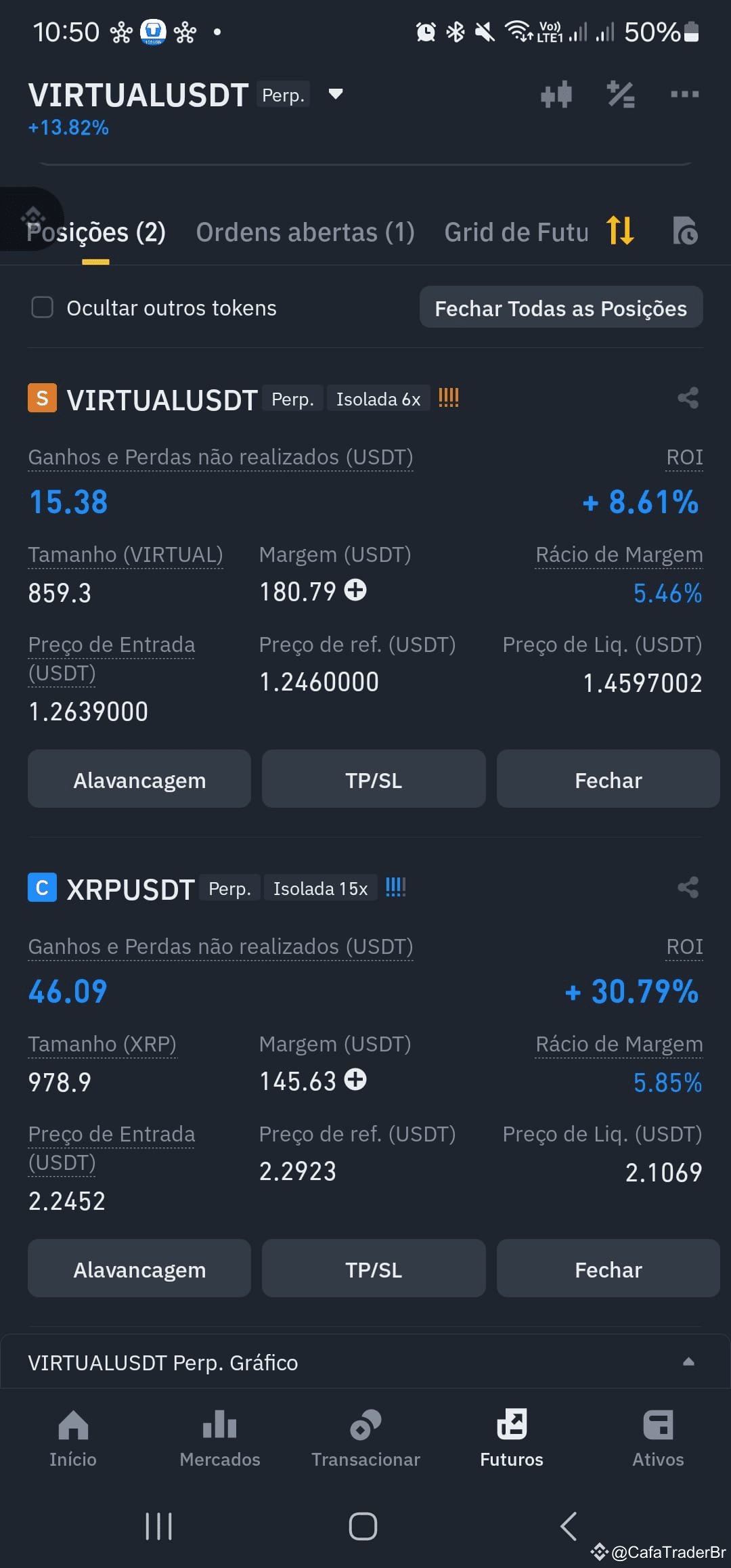The height and width of the screenshot is (1568, 731).
Task: Open the percentage calculator icon
Action: 621,95
